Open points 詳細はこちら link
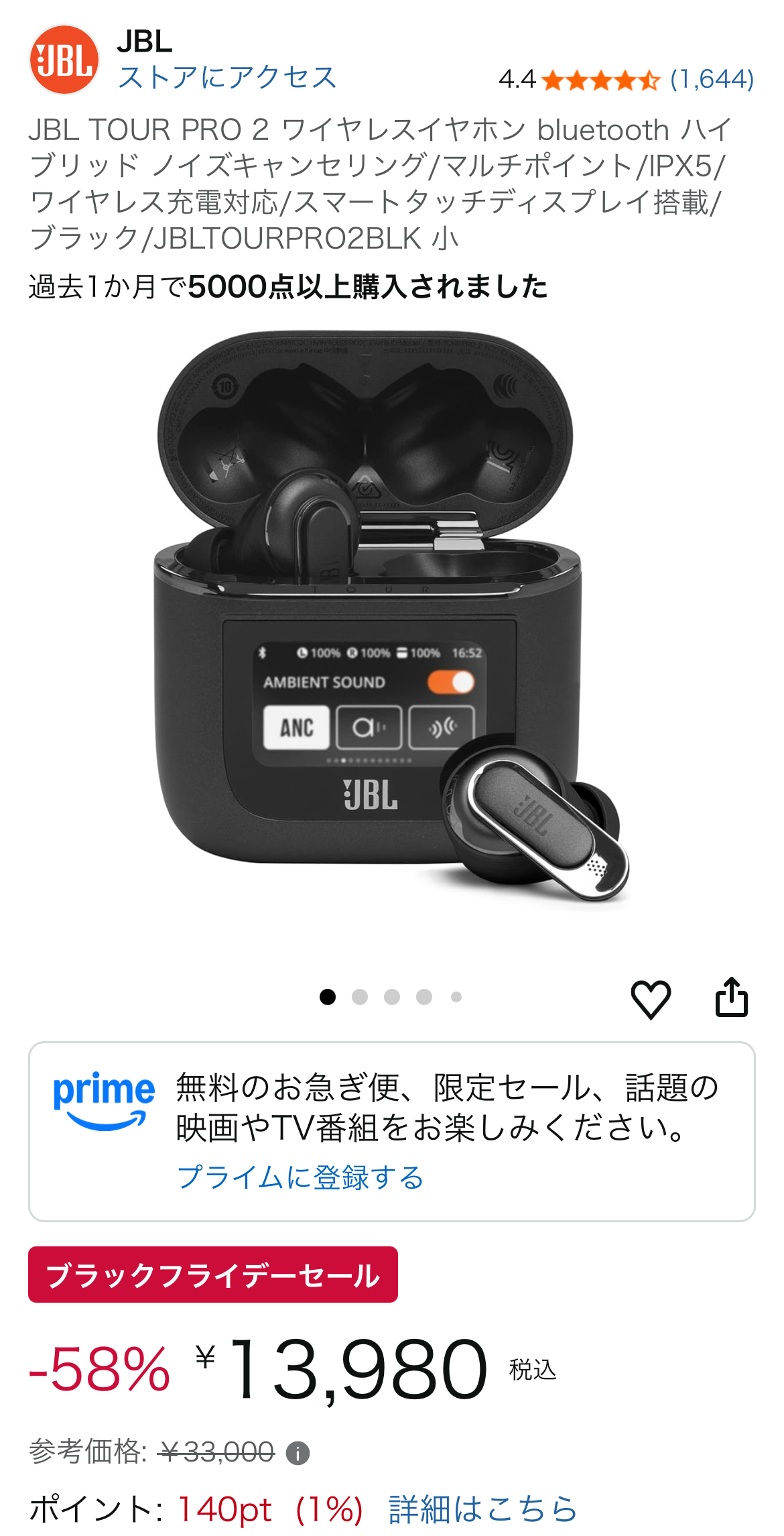The image size is (784, 1536). (482, 1509)
